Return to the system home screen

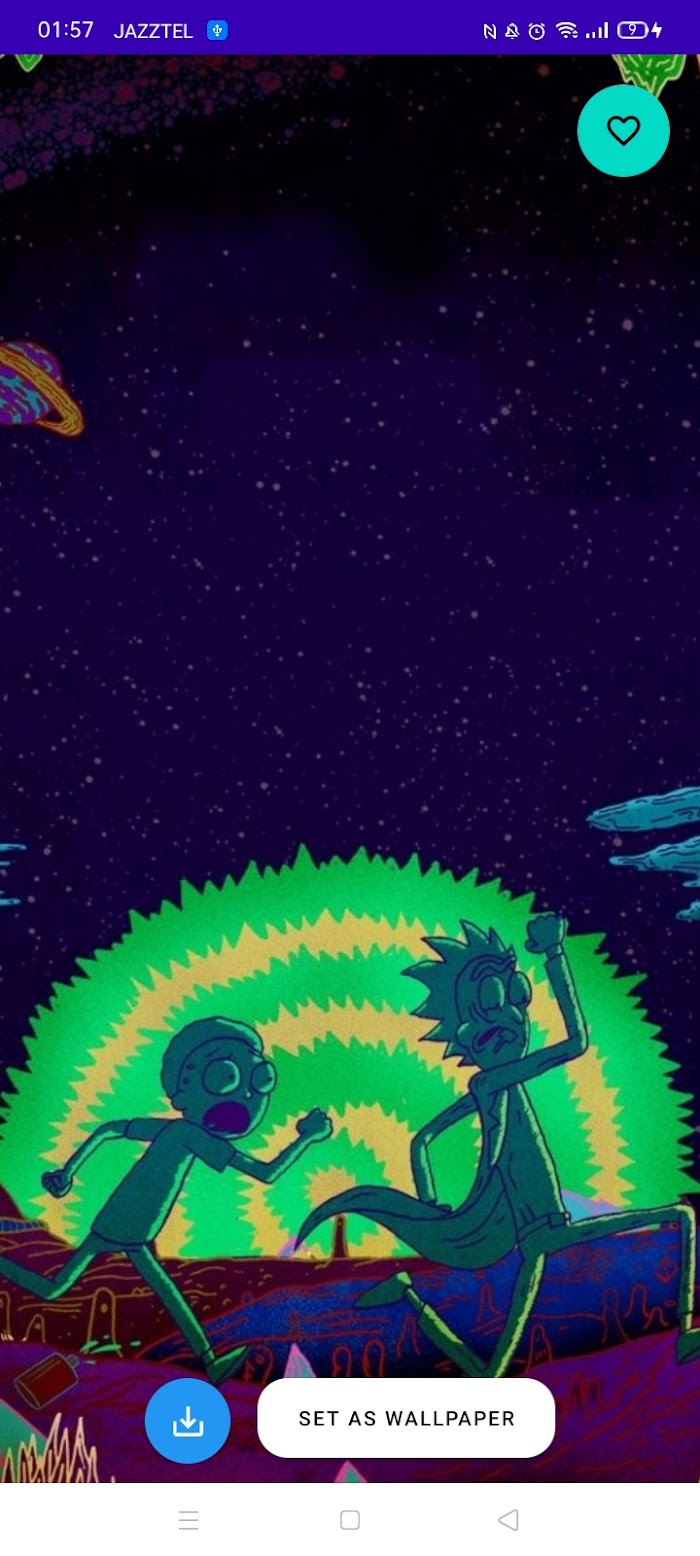tap(350, 1520)
